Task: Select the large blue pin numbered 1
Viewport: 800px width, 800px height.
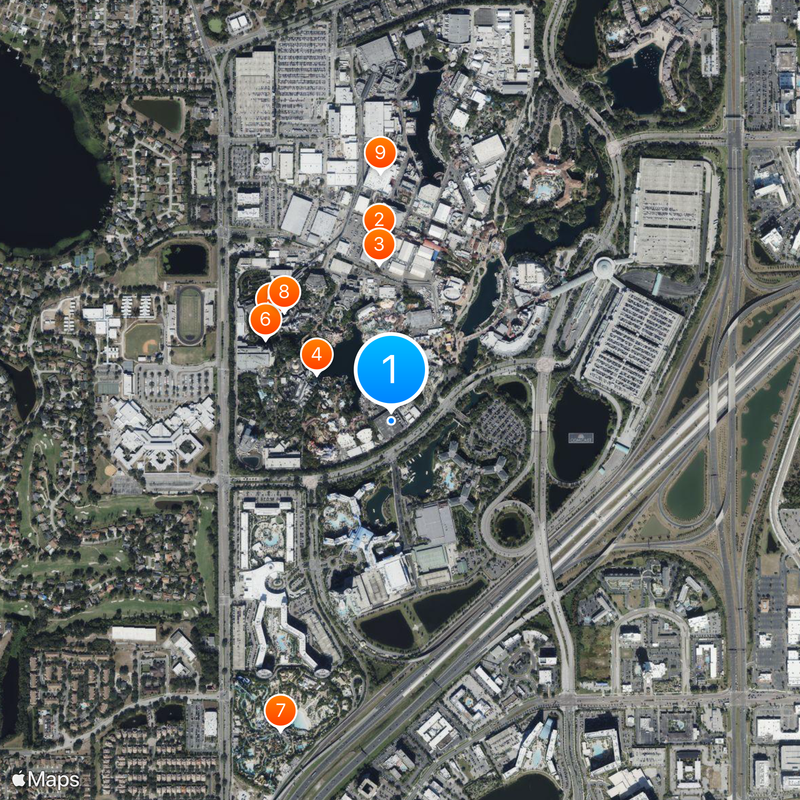Action: (390, 369)
